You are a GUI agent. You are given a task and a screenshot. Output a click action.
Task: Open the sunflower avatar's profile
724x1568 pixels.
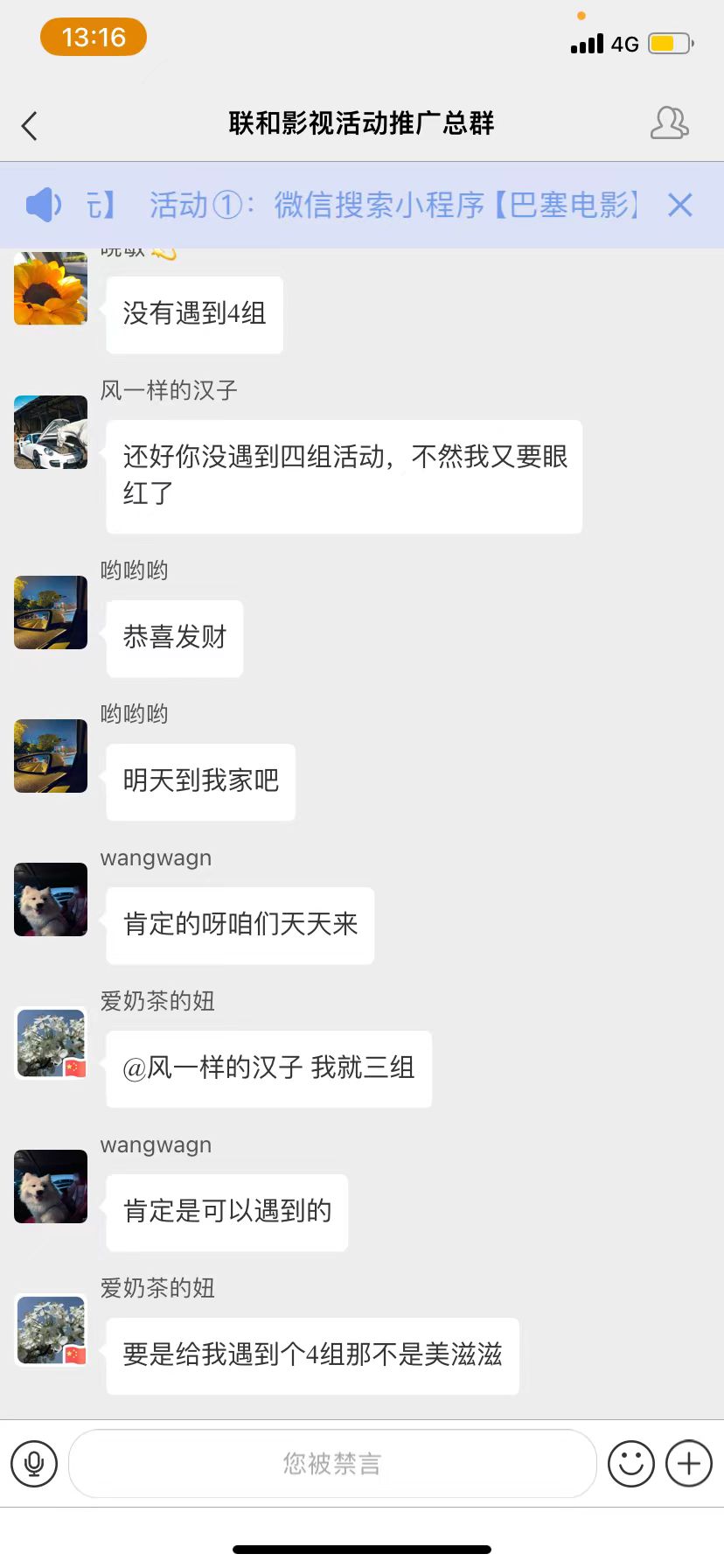pos(51,290)
